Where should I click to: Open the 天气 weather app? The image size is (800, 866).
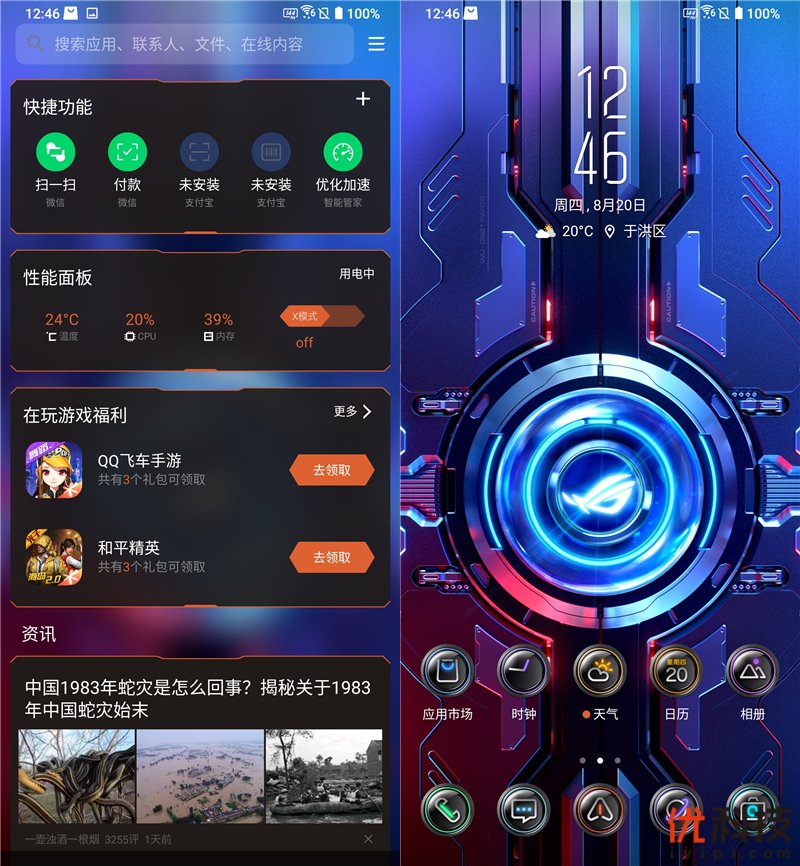(599, 671)
